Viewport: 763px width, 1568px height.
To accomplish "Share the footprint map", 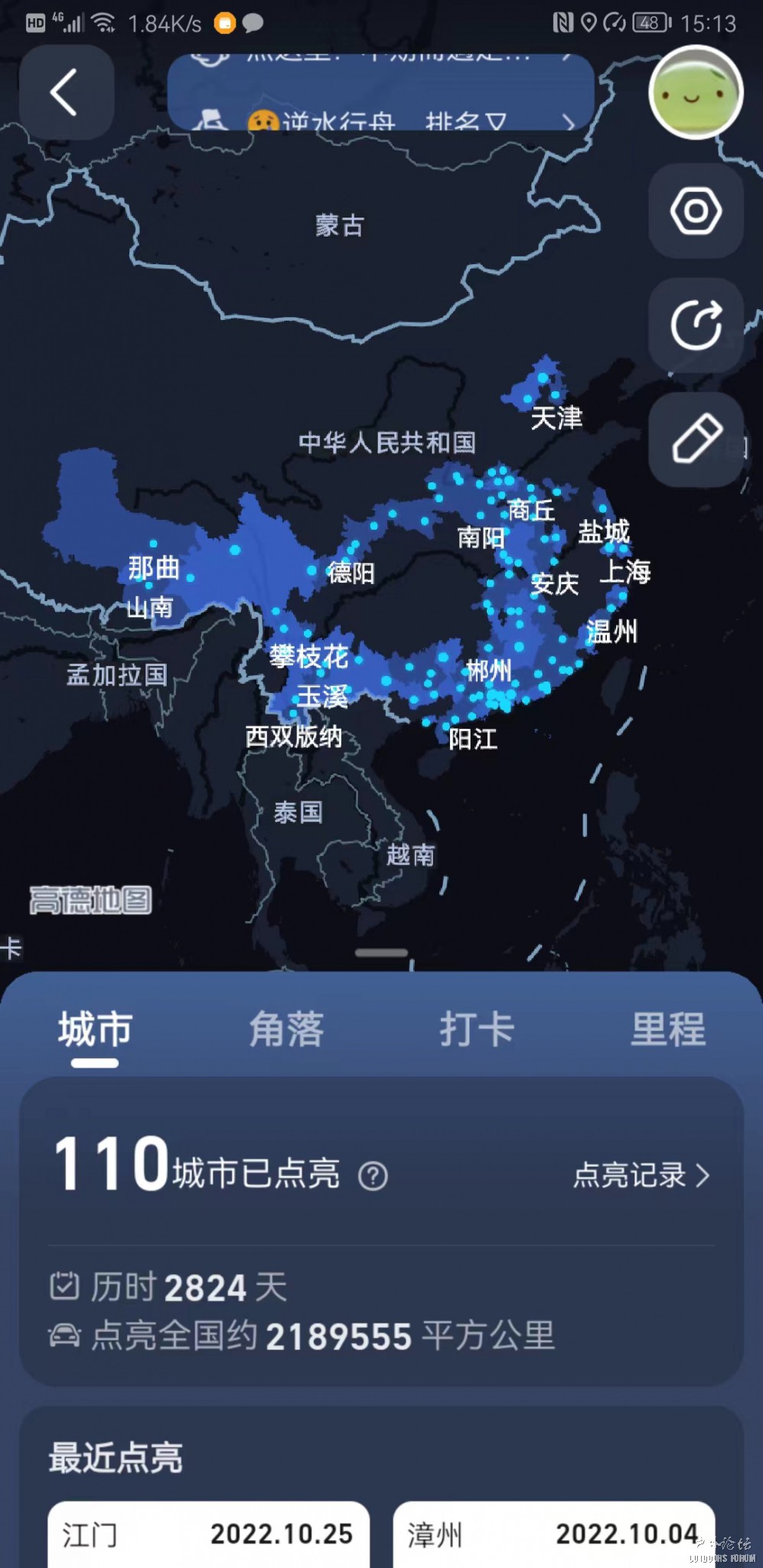I will point(696,325).
